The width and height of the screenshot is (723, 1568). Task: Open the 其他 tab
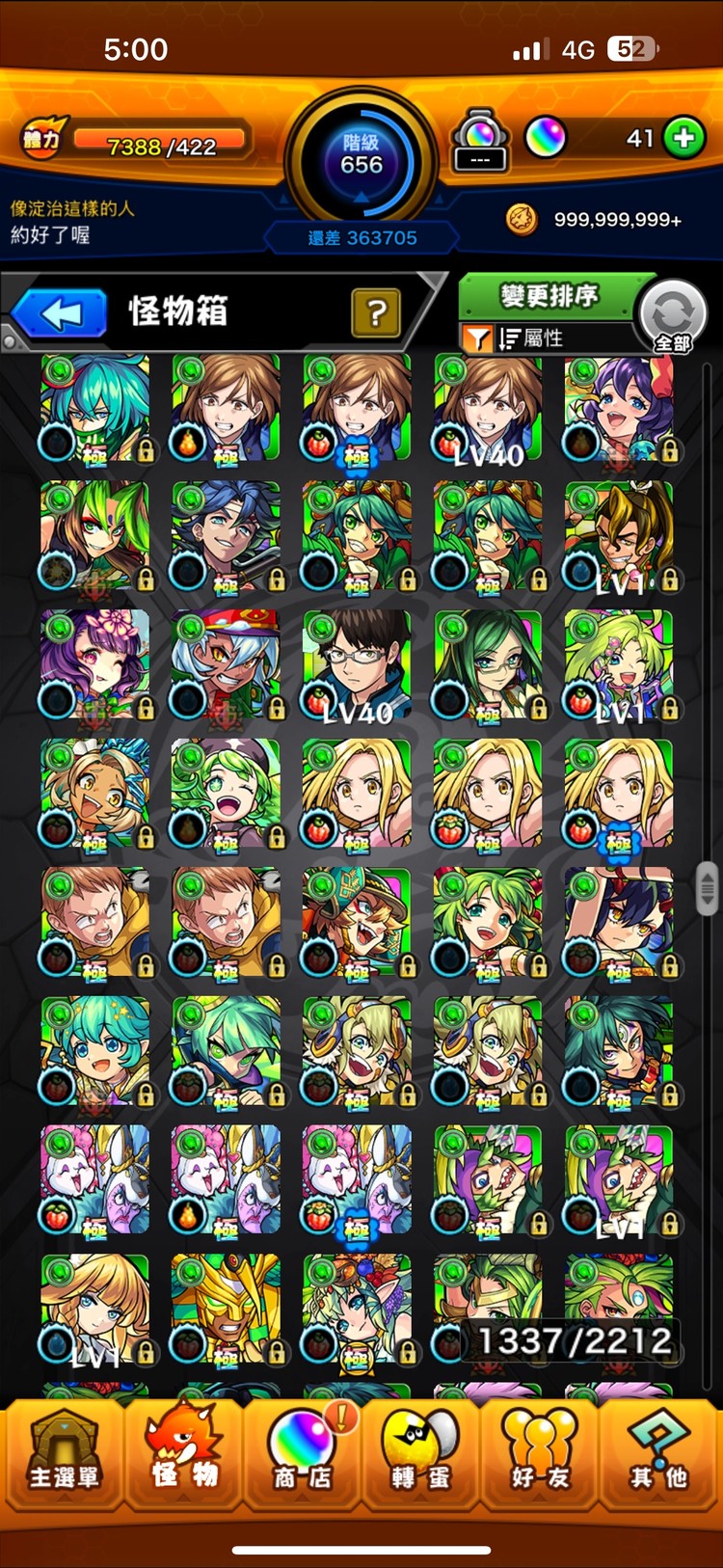[659, 1454]
